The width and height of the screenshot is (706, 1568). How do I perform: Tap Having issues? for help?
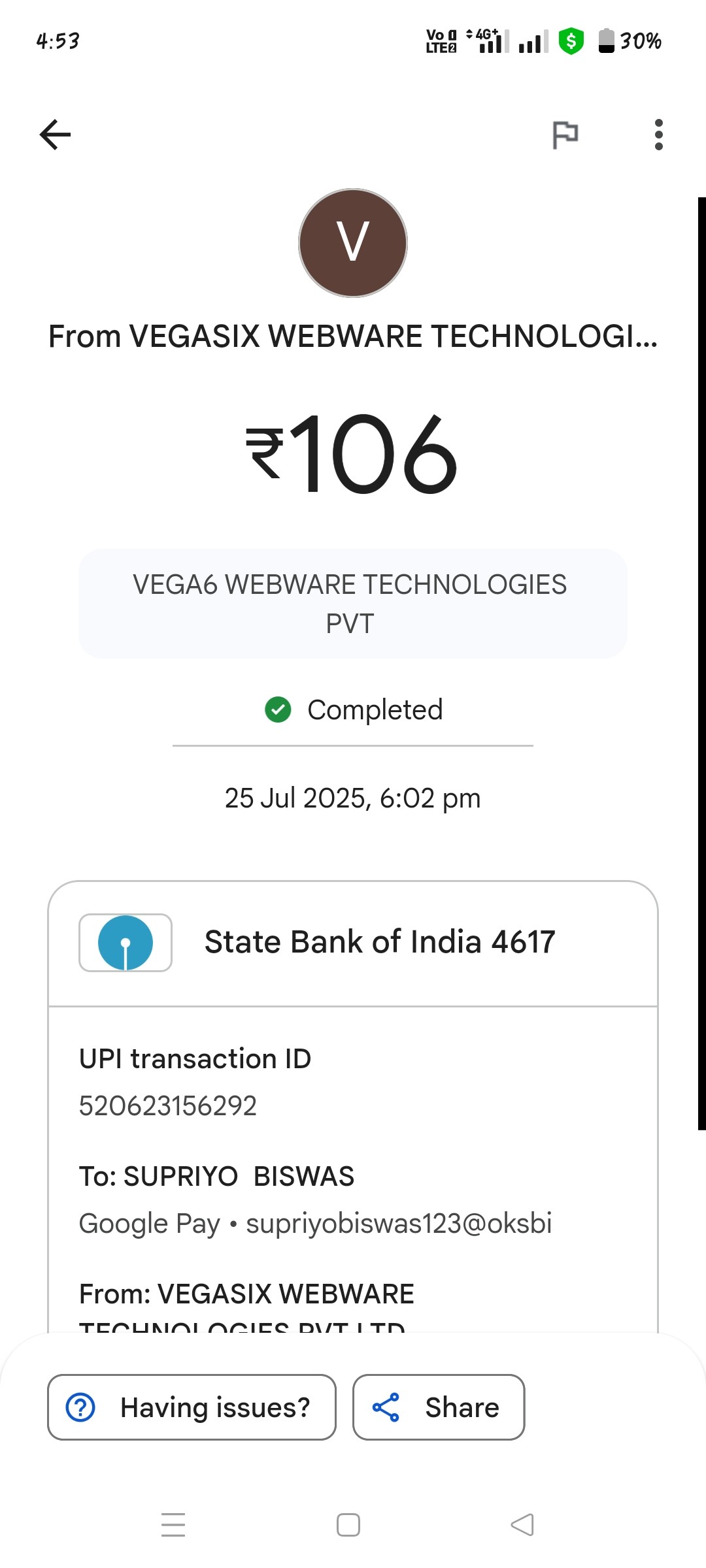click(x=192, y=1407)
